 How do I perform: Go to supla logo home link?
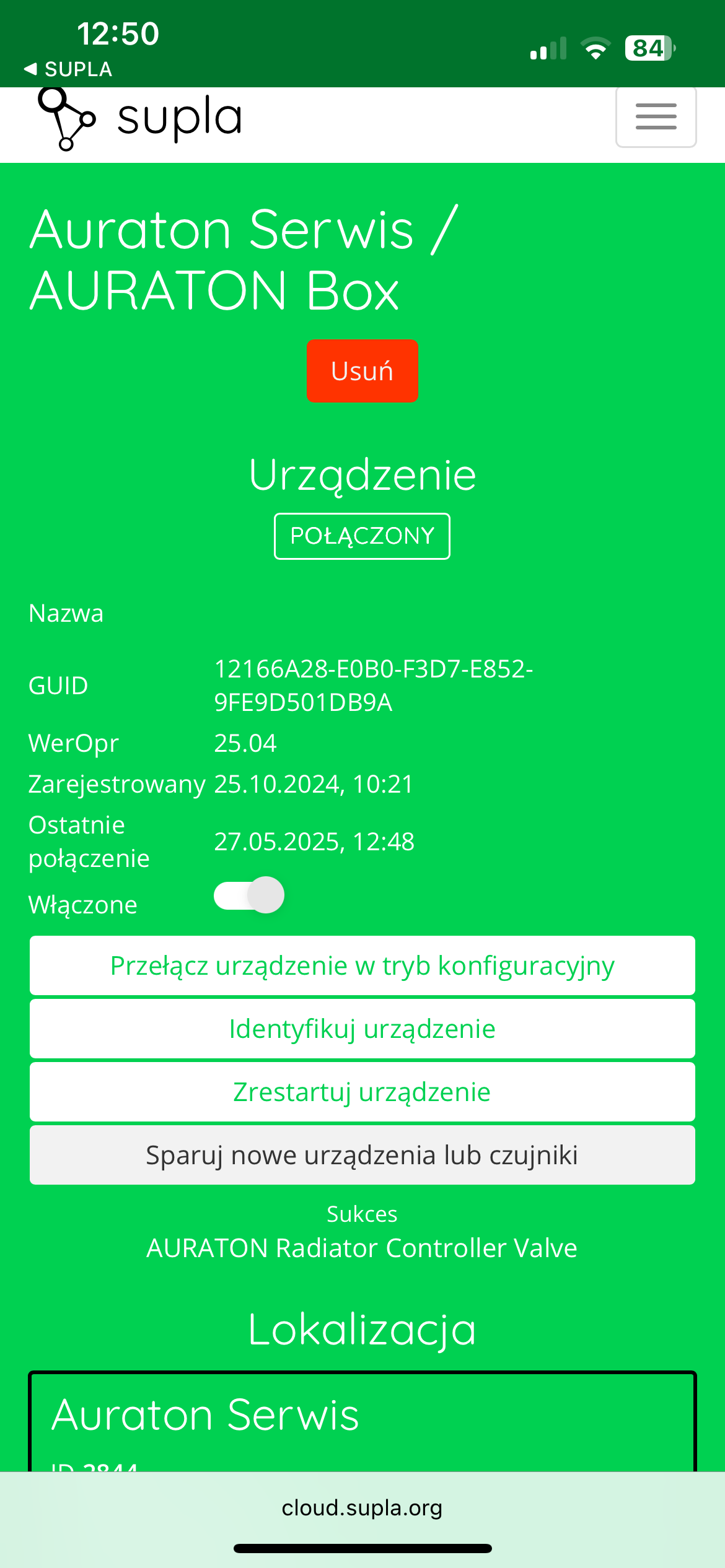coord(139,118)
